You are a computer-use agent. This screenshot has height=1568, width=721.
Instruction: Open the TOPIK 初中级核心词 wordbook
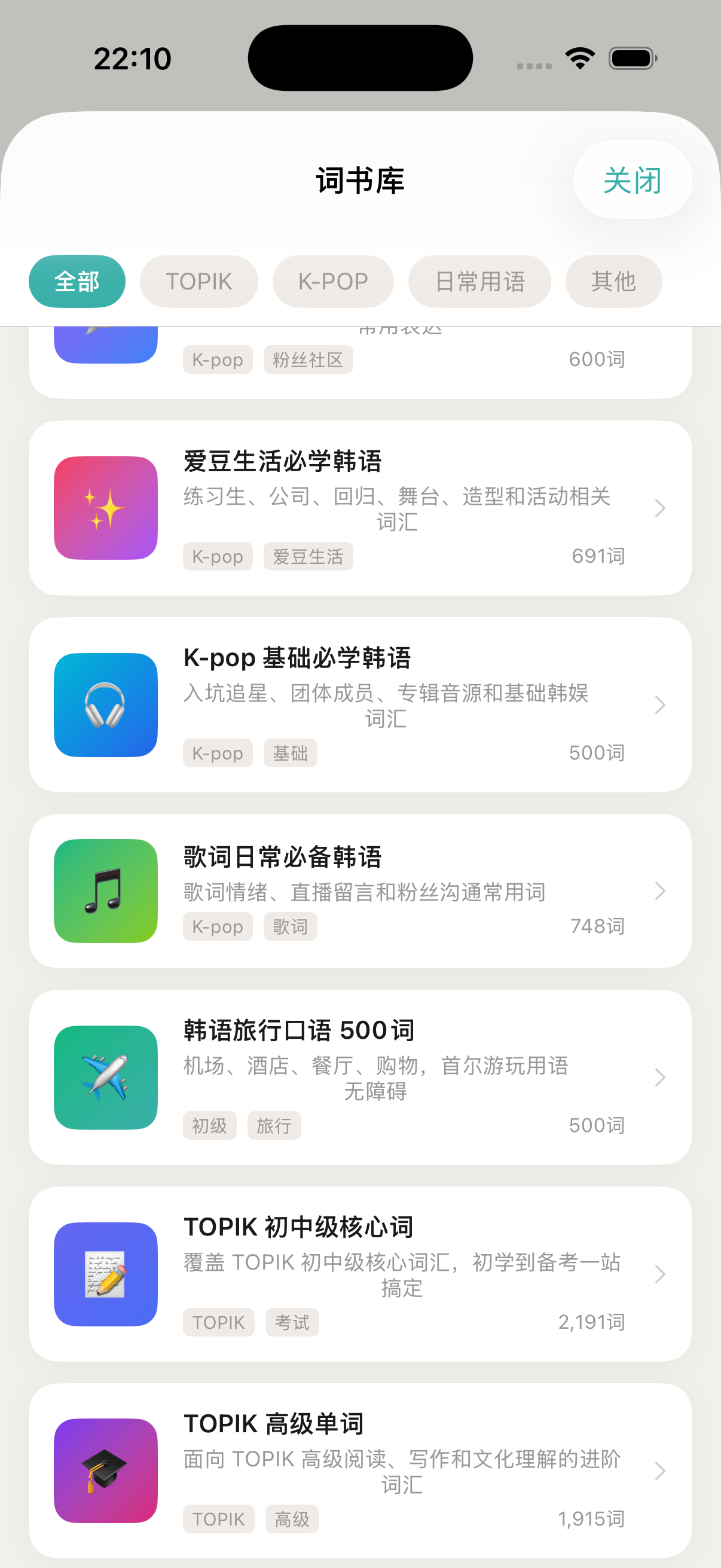[360, 1274]
